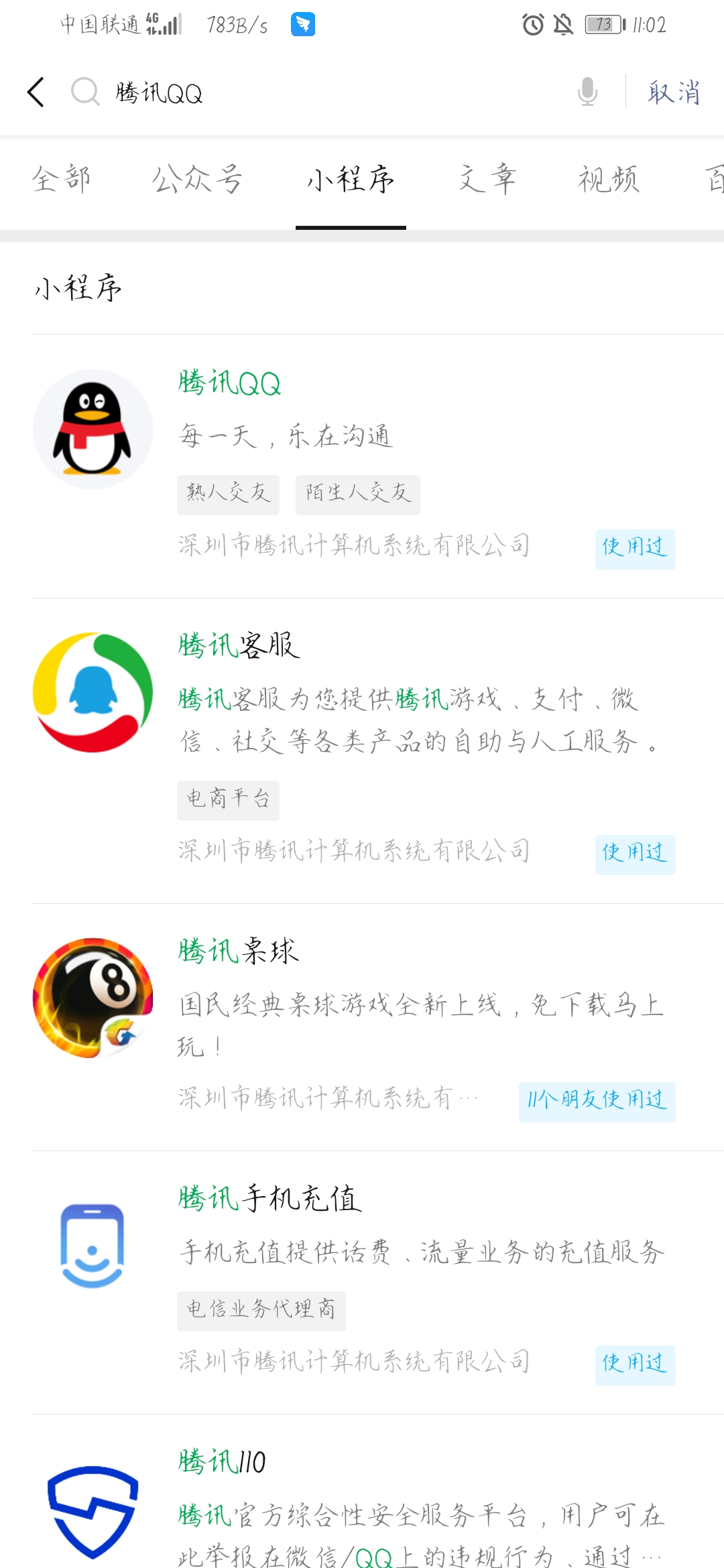Image resolution: width=724 pixels, height=1568 pixels.
Task: Tap 使用过 next to 腾讯客服
Action: 635,854
